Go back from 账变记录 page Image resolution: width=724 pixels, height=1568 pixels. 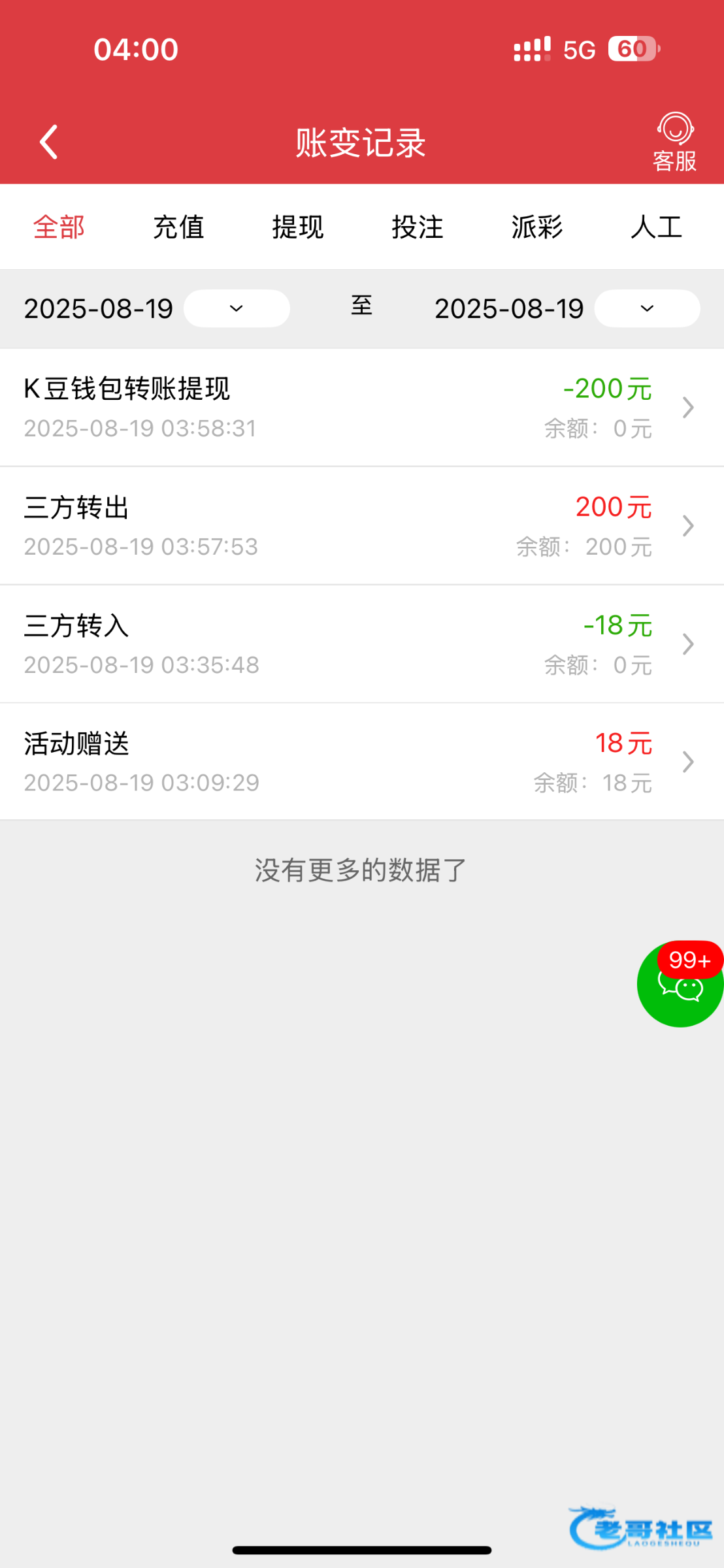pos(49,142)
